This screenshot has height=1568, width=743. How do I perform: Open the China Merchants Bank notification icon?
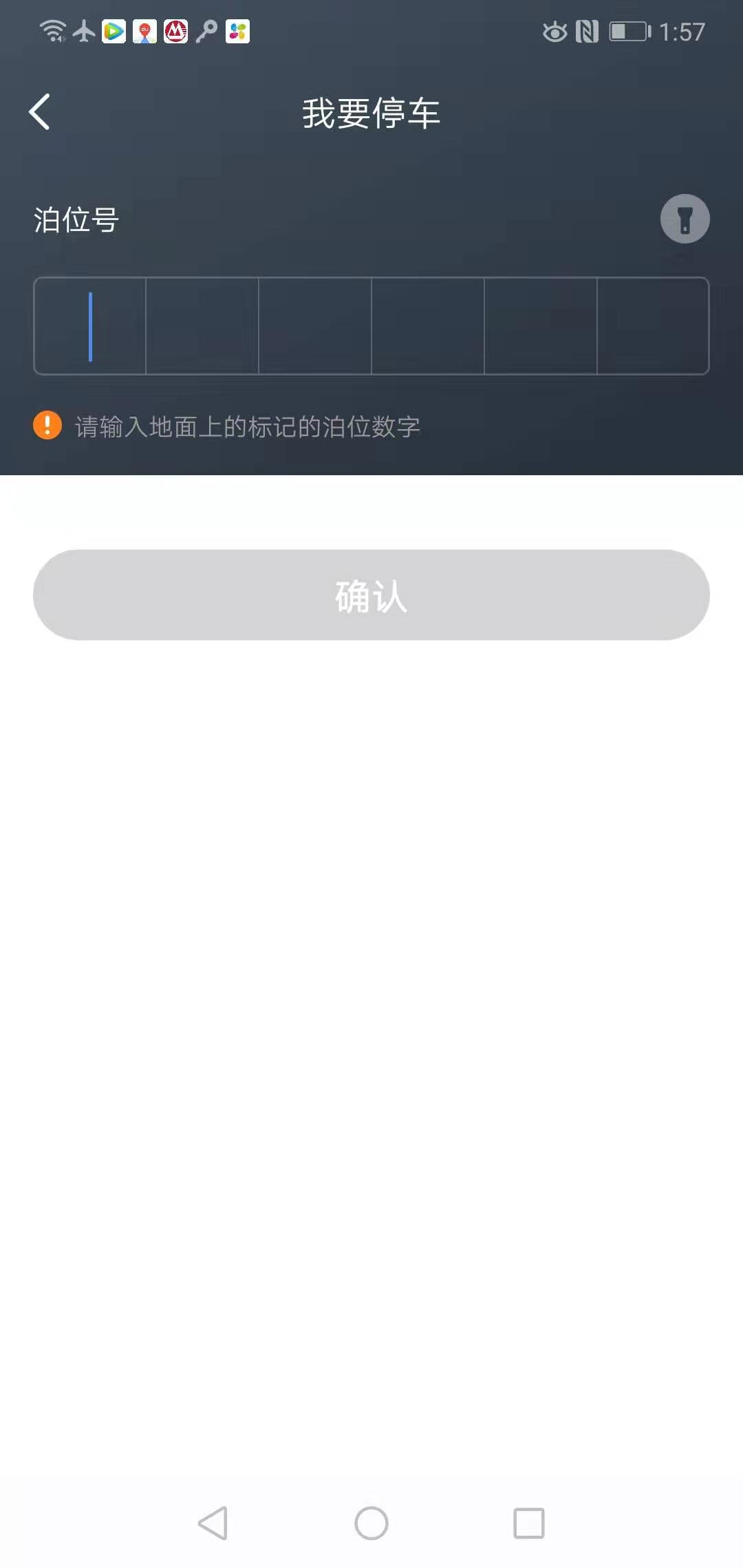pyautogui.click(x=175, y=31)
